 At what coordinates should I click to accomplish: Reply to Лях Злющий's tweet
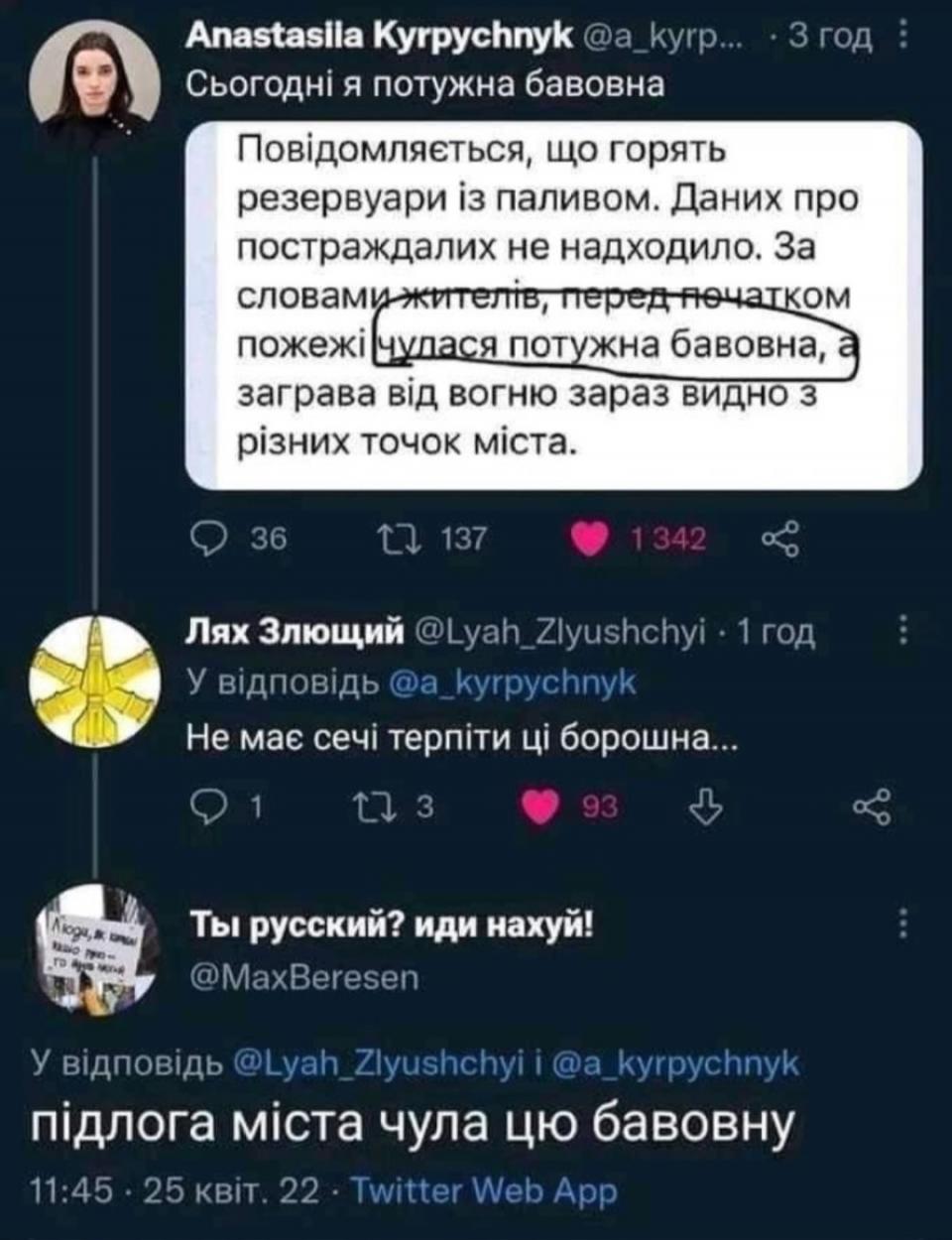click(208, 807)
